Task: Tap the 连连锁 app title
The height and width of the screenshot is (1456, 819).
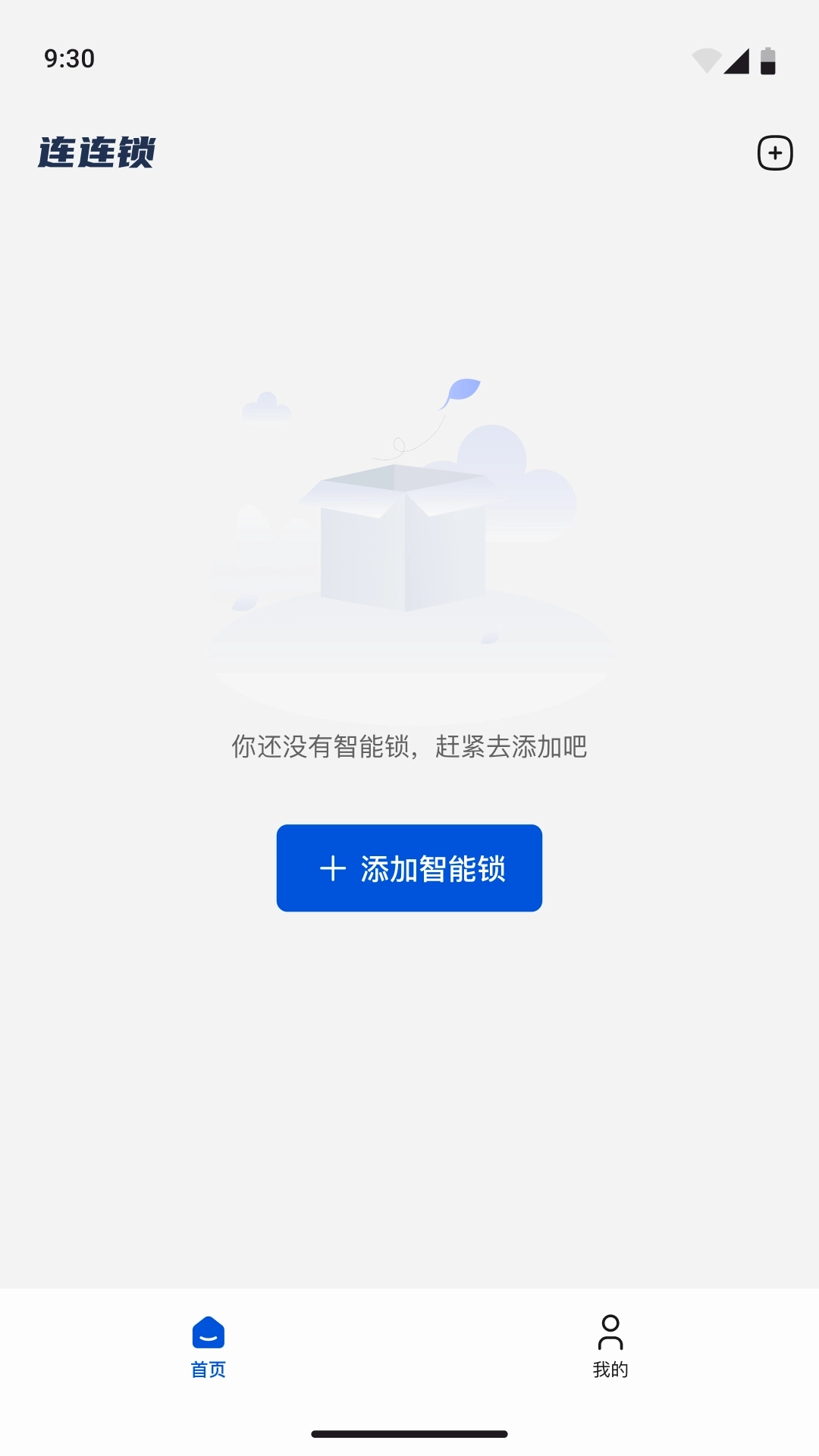Action: (x=97, y=152)
